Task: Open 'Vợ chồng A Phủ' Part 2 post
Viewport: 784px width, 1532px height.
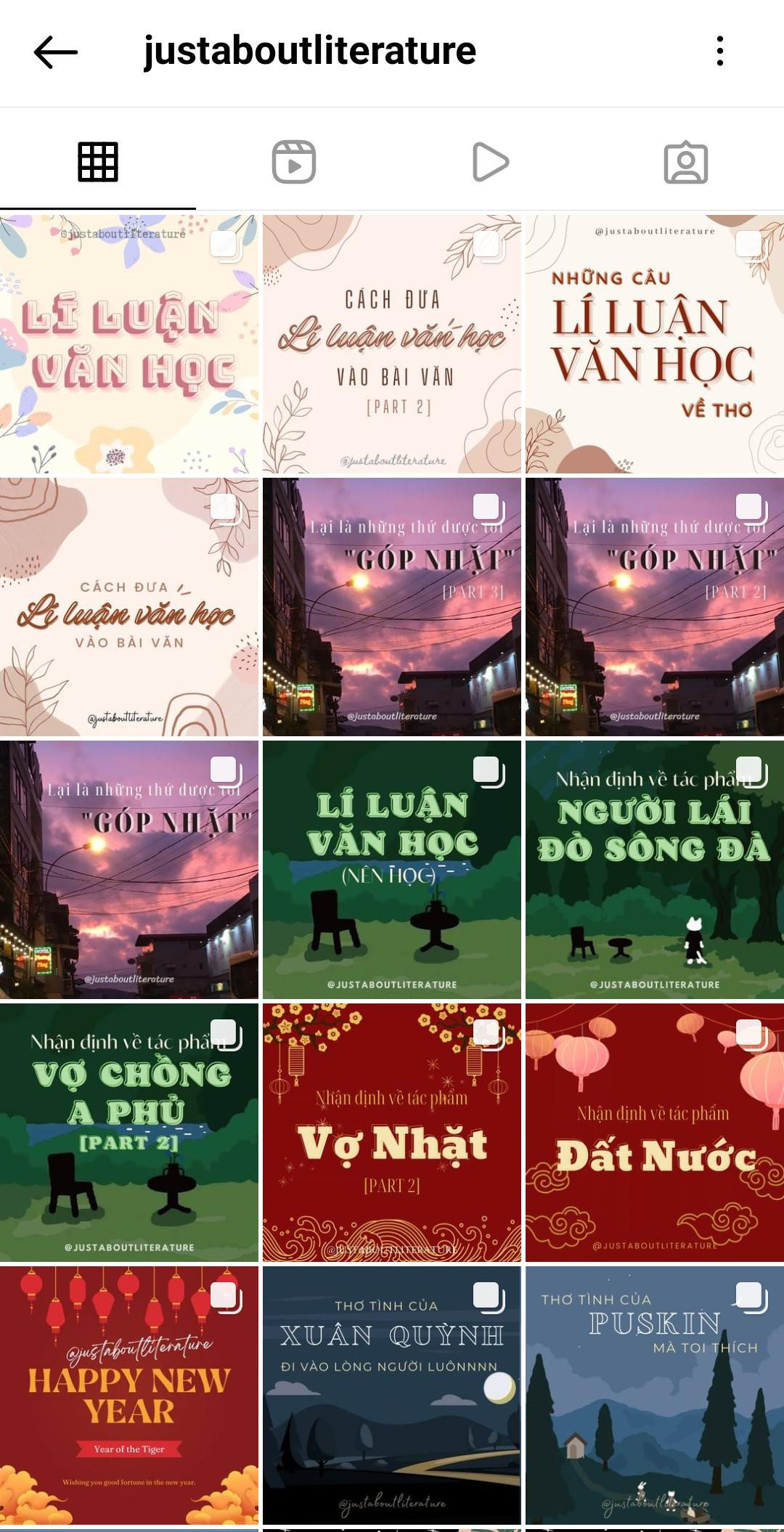Action: 129,1133
